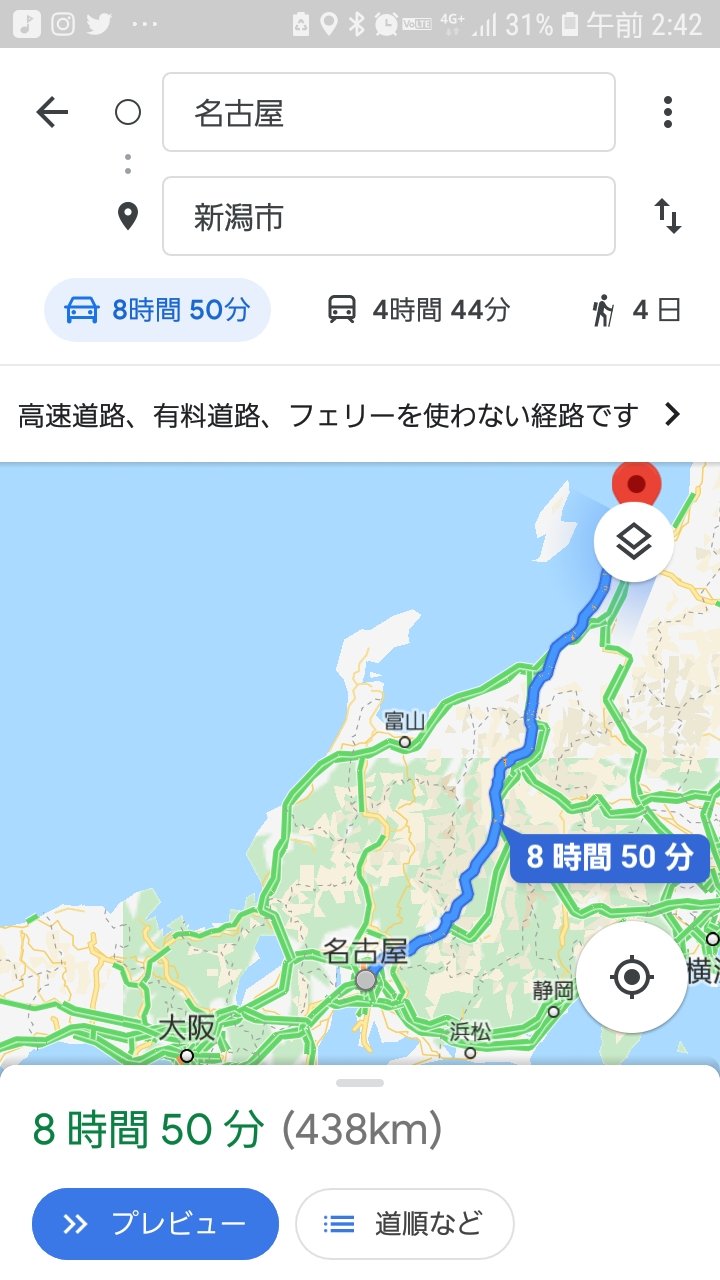The width and height of the screenshot is (720, 1280).
Task: Go back using the arrow icon
Action: click(x=52, y=112)
